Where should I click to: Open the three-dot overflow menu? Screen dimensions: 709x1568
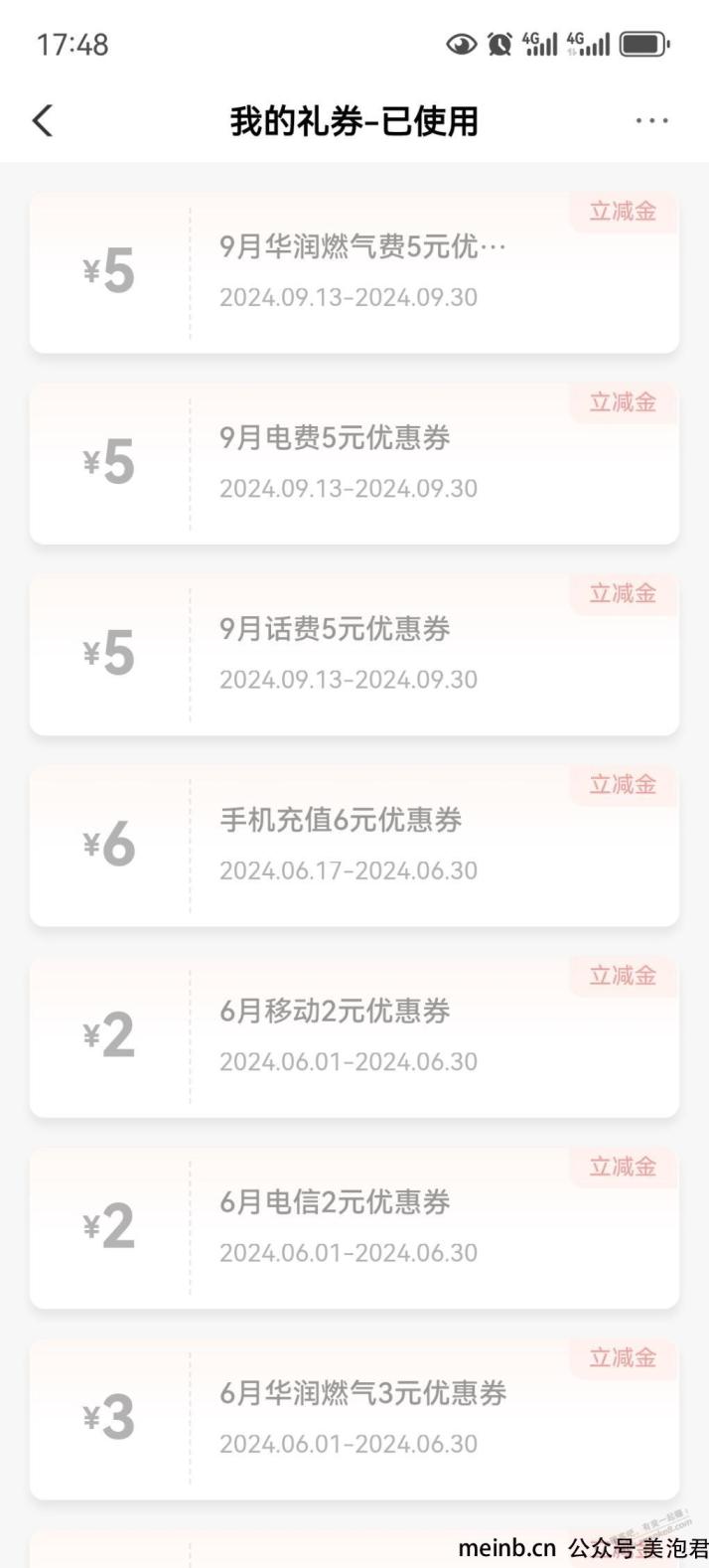point(651,121)
